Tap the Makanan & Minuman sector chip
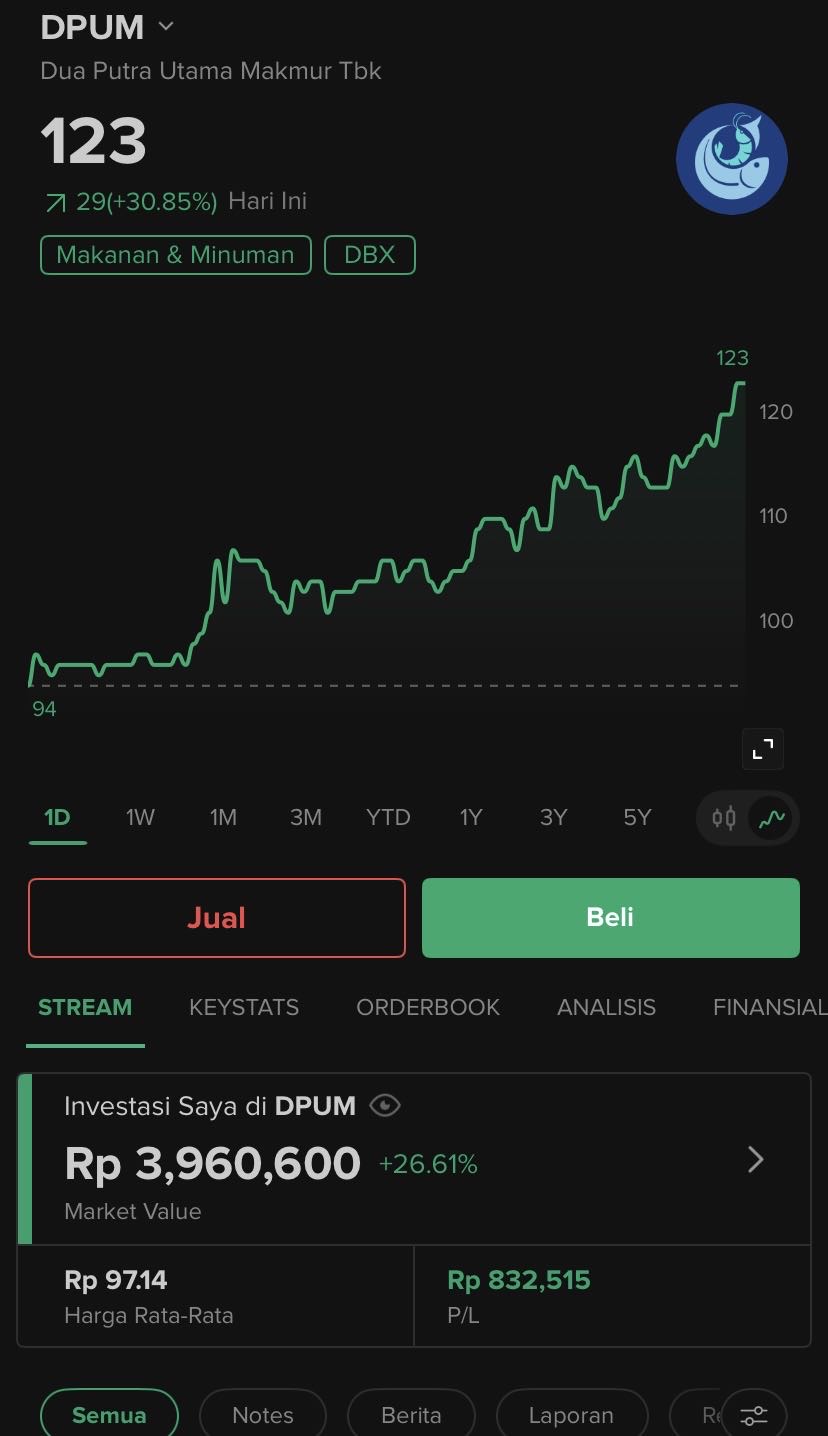Image resolution: width=828 pixels, height=1436 pixels. point(175,255)
